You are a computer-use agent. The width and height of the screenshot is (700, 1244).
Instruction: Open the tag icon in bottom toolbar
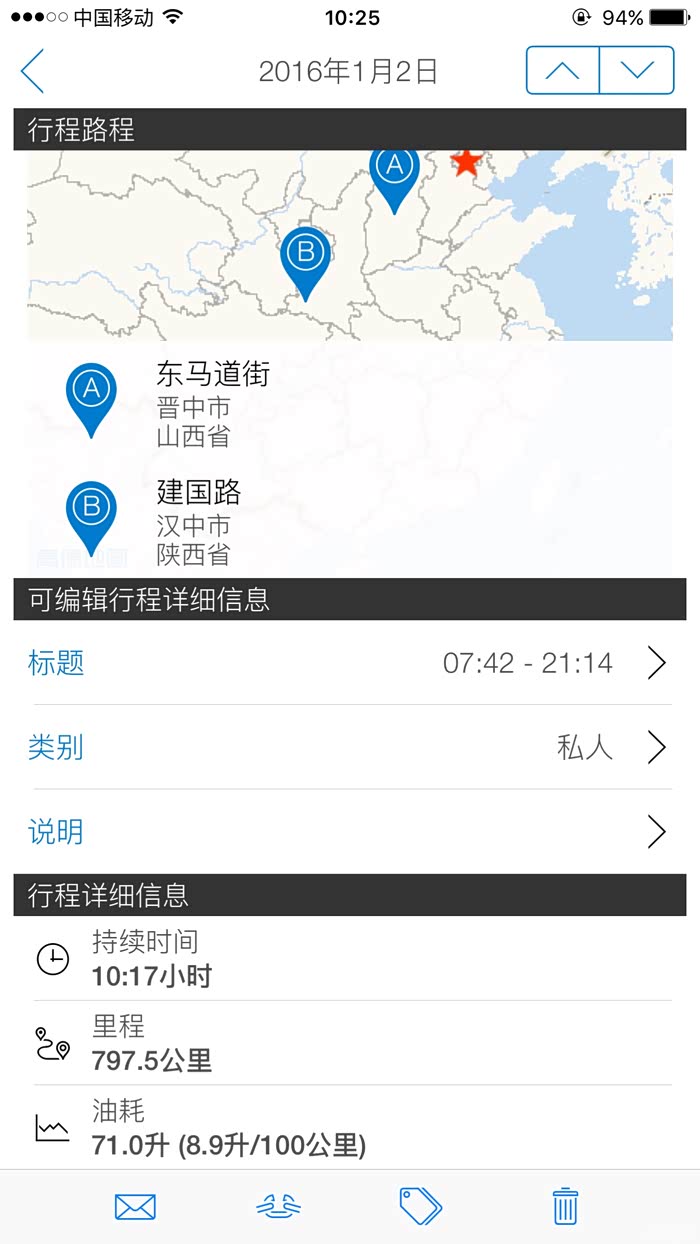421,1206
